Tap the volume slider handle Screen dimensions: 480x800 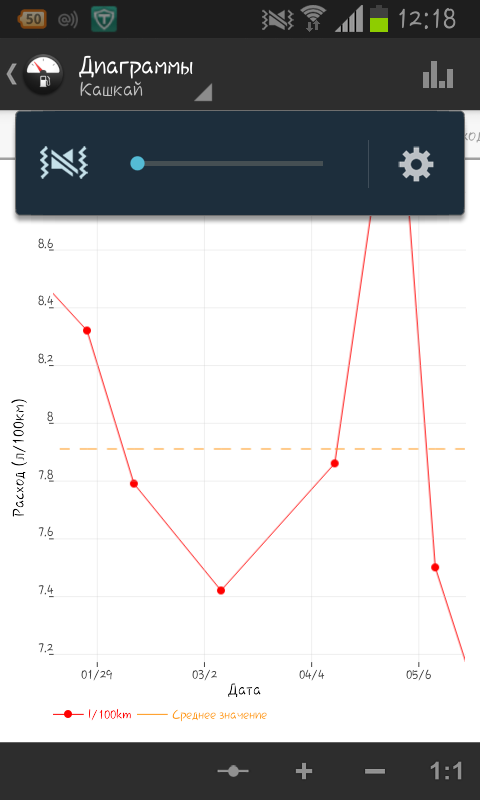(137, 163)
